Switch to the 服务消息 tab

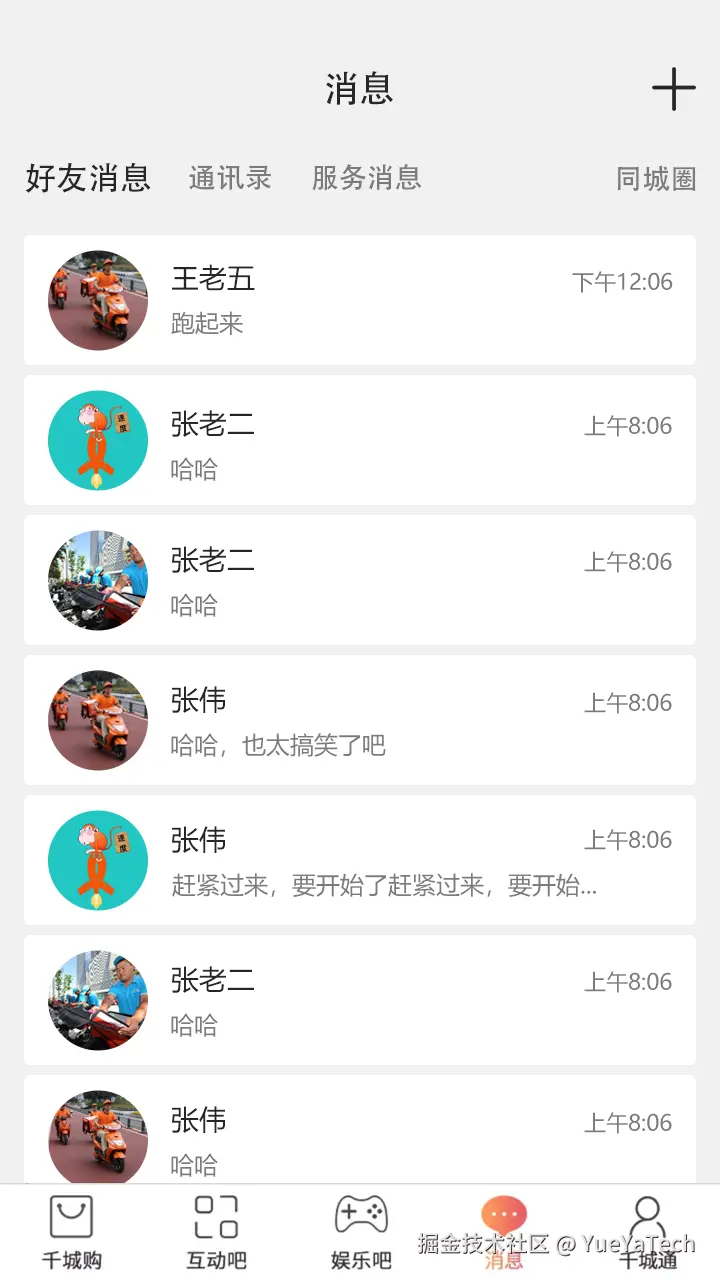[x=366, y=178]
